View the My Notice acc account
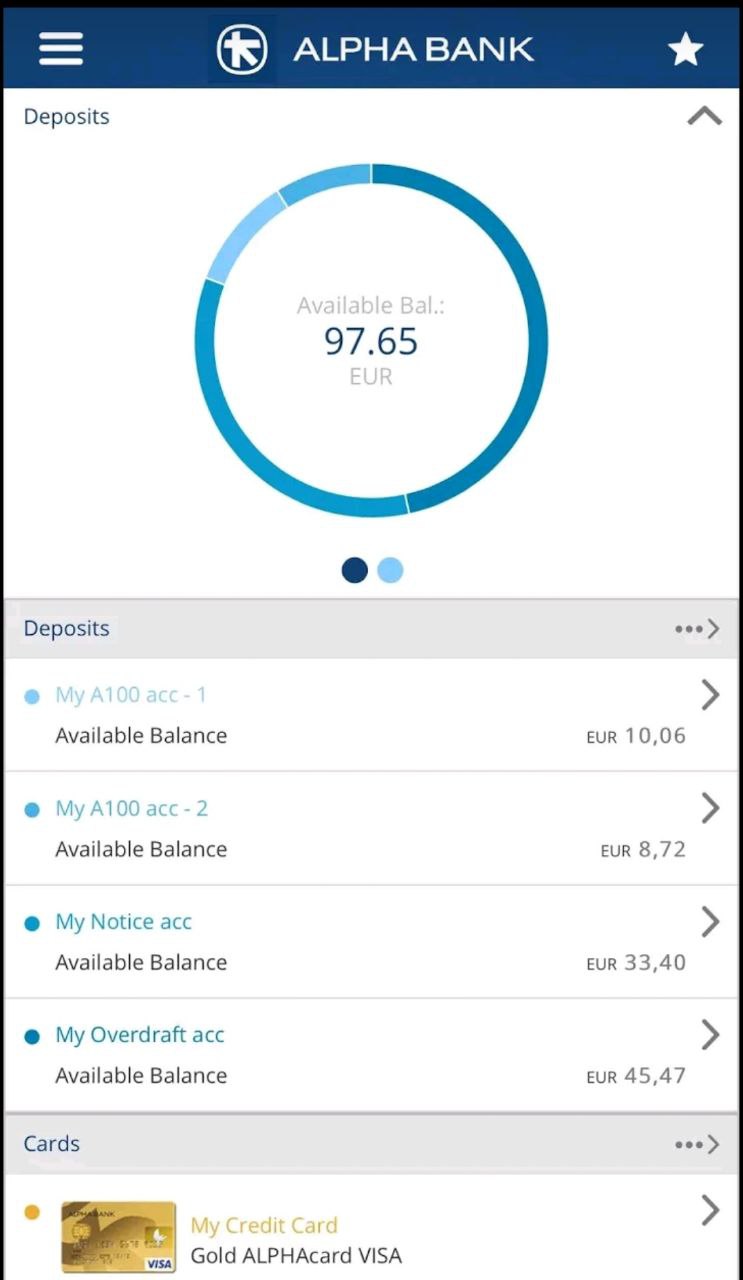The image size is (743, 1280). pyautogui.click(x=372, y=942)
